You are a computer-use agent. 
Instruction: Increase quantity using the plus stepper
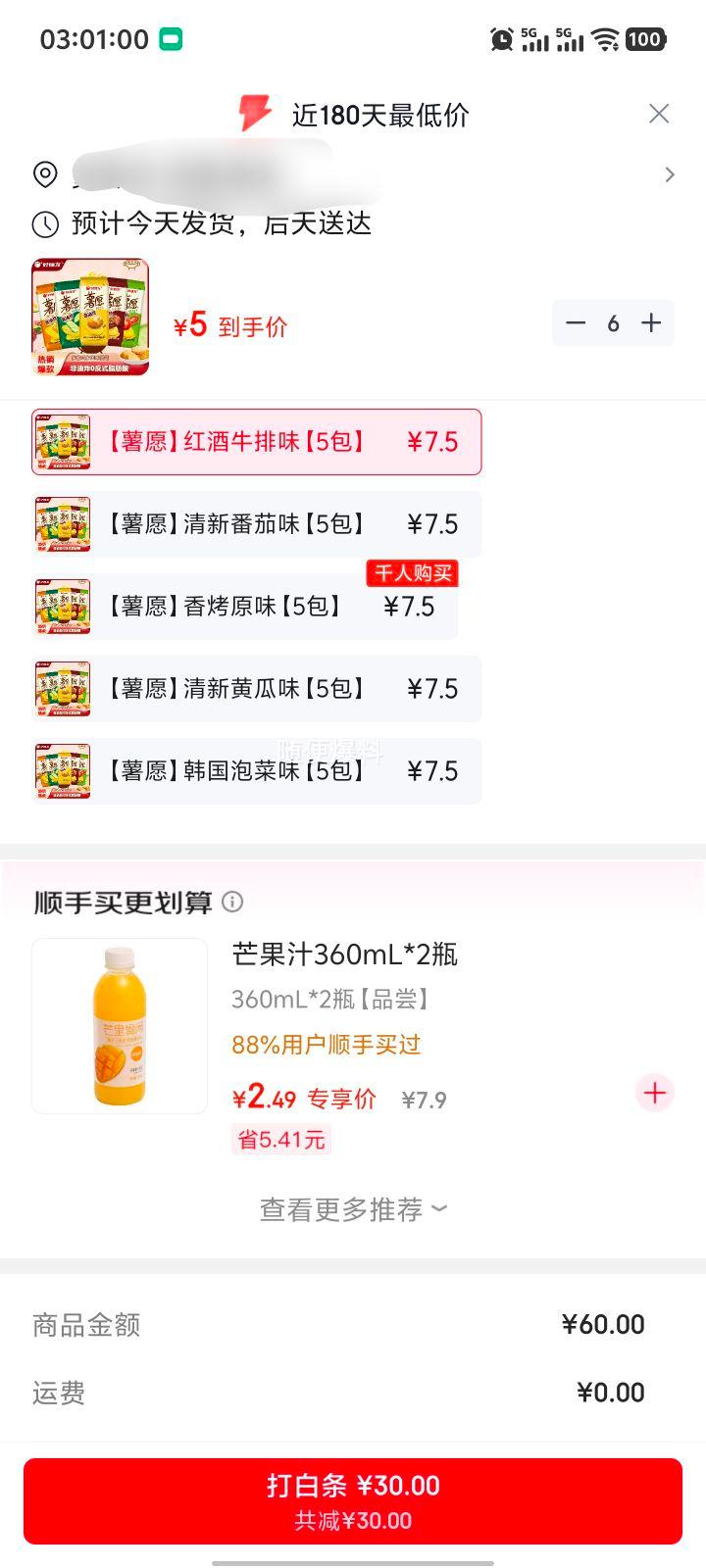(x=650, y=322)
